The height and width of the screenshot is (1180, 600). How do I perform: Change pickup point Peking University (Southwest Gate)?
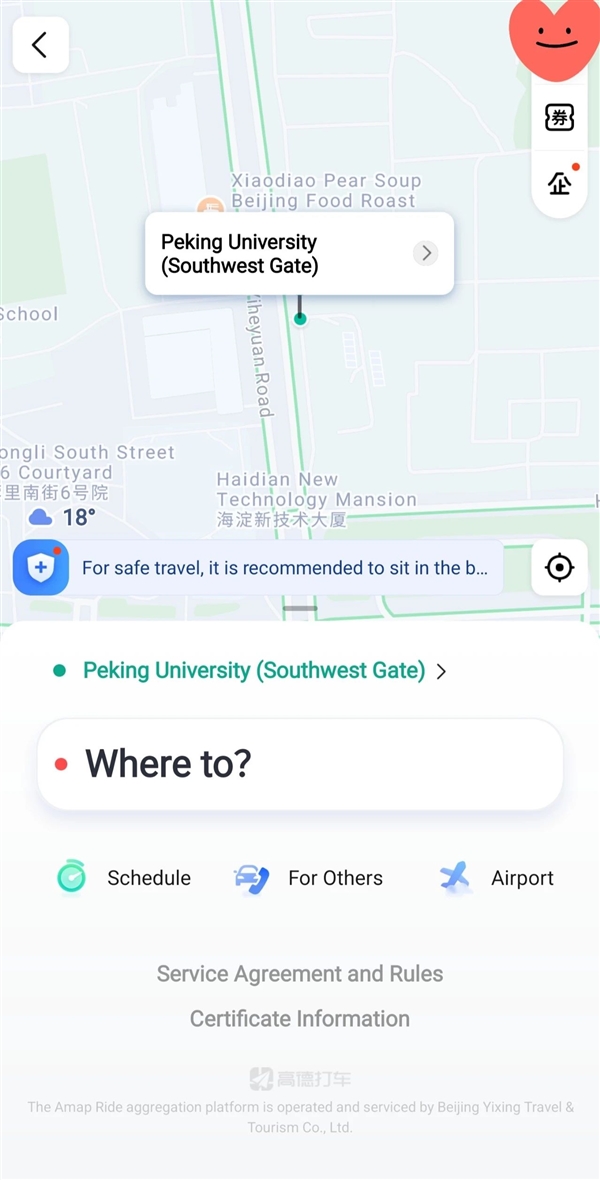[x=254, y=671]
